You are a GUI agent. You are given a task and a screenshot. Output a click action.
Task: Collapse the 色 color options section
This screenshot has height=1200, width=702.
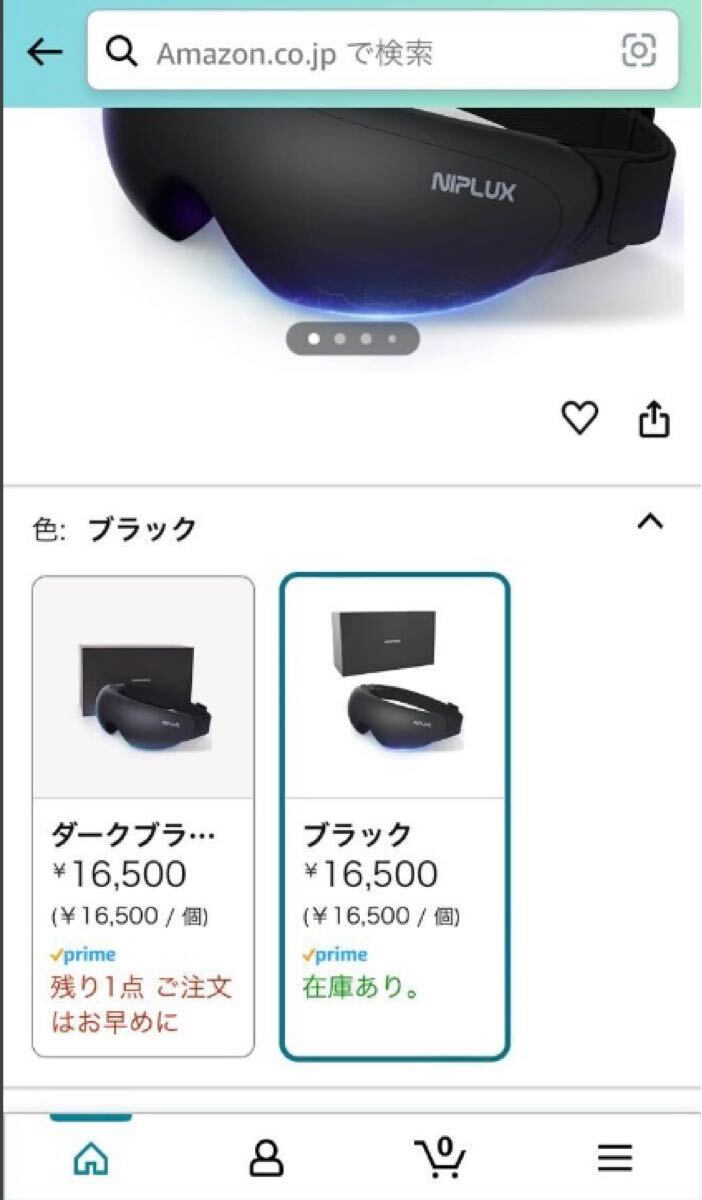click(650, 522)
